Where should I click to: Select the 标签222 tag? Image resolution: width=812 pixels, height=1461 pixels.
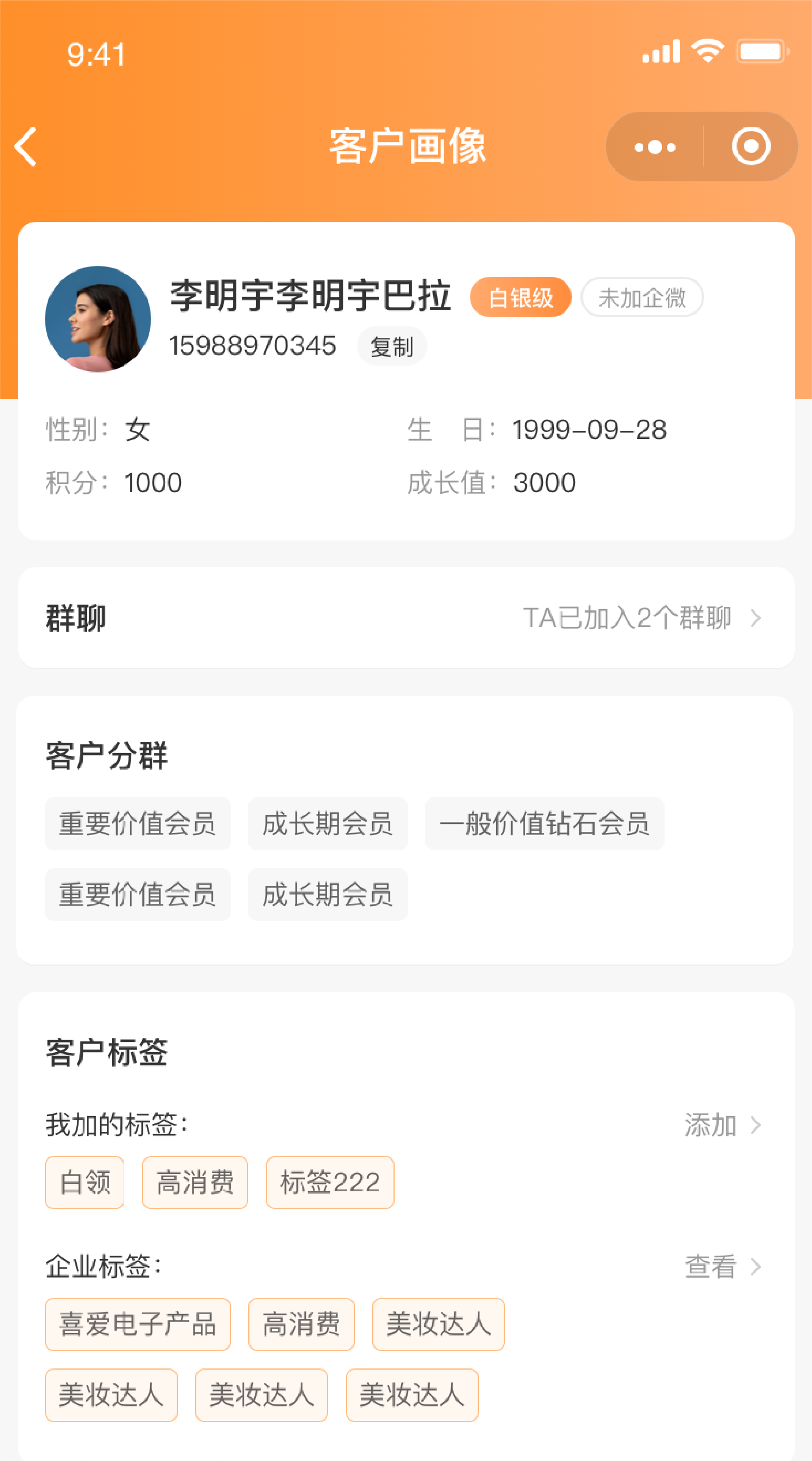pos(330,1183)
